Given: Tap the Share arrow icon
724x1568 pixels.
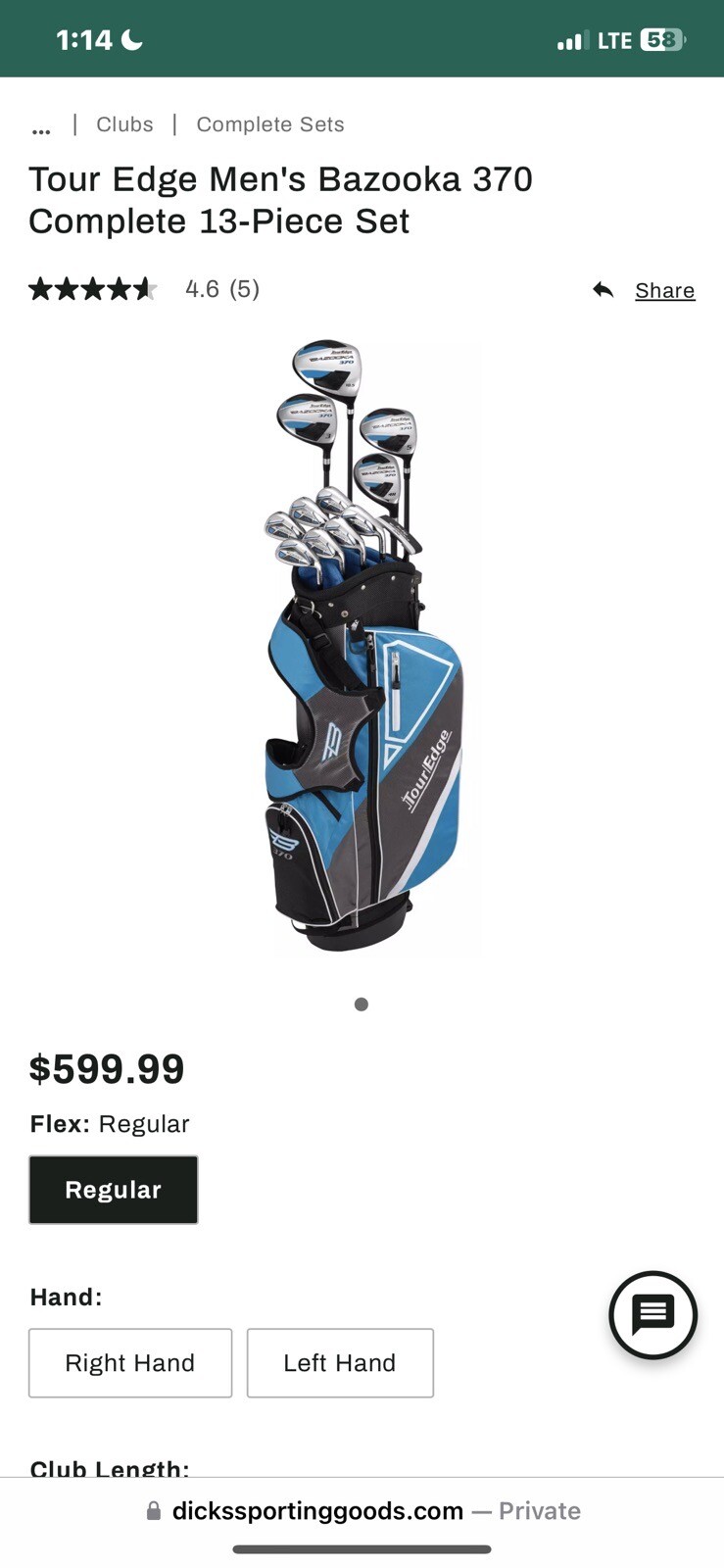Looking at the screenshot, I should tap(603, 290).
